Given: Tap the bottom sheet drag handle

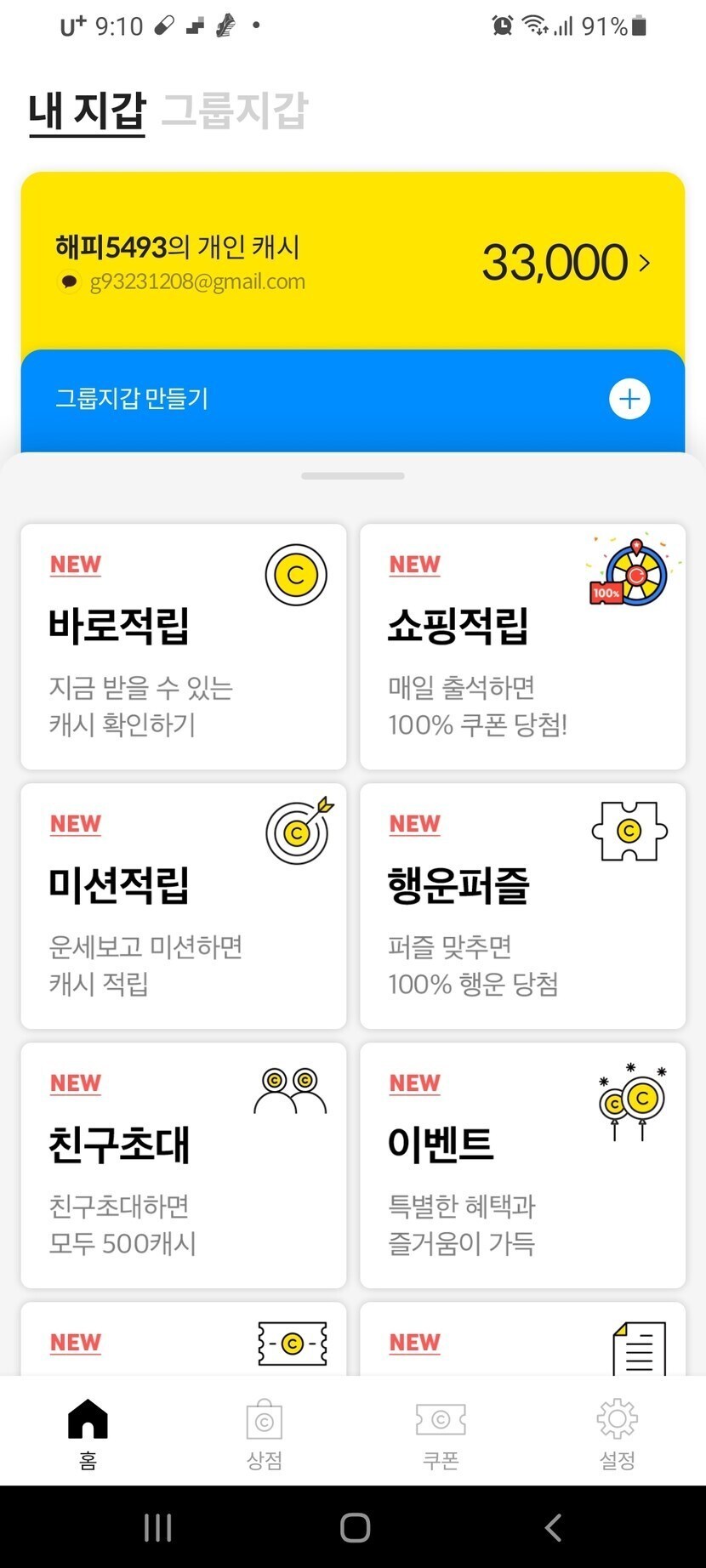Looking at the screenshot, I should pos(353,476).
